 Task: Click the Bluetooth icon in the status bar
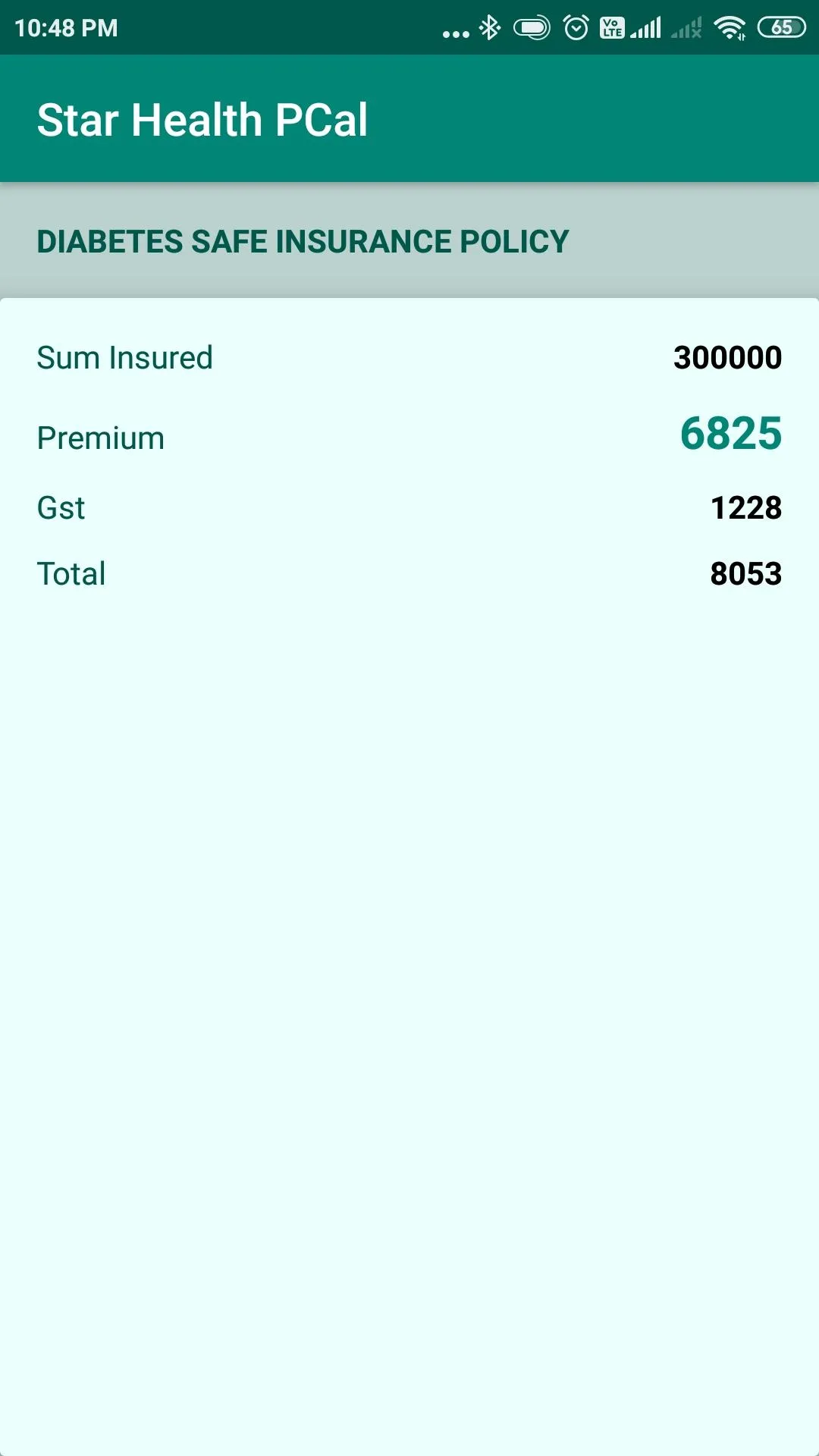pyautogui.click(x=488, y=27)
